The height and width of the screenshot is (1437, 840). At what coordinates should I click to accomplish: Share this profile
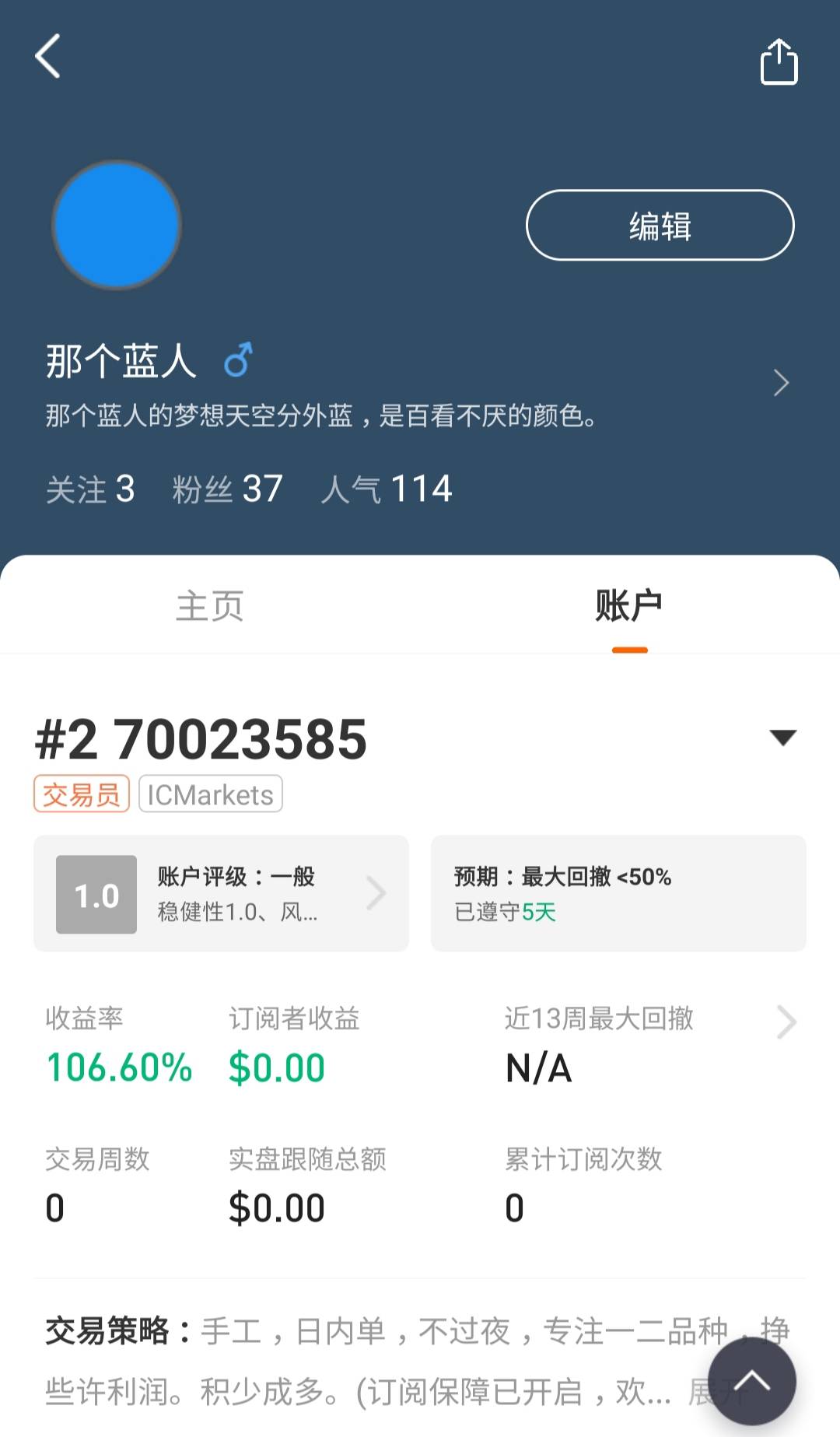pos(779,61)
